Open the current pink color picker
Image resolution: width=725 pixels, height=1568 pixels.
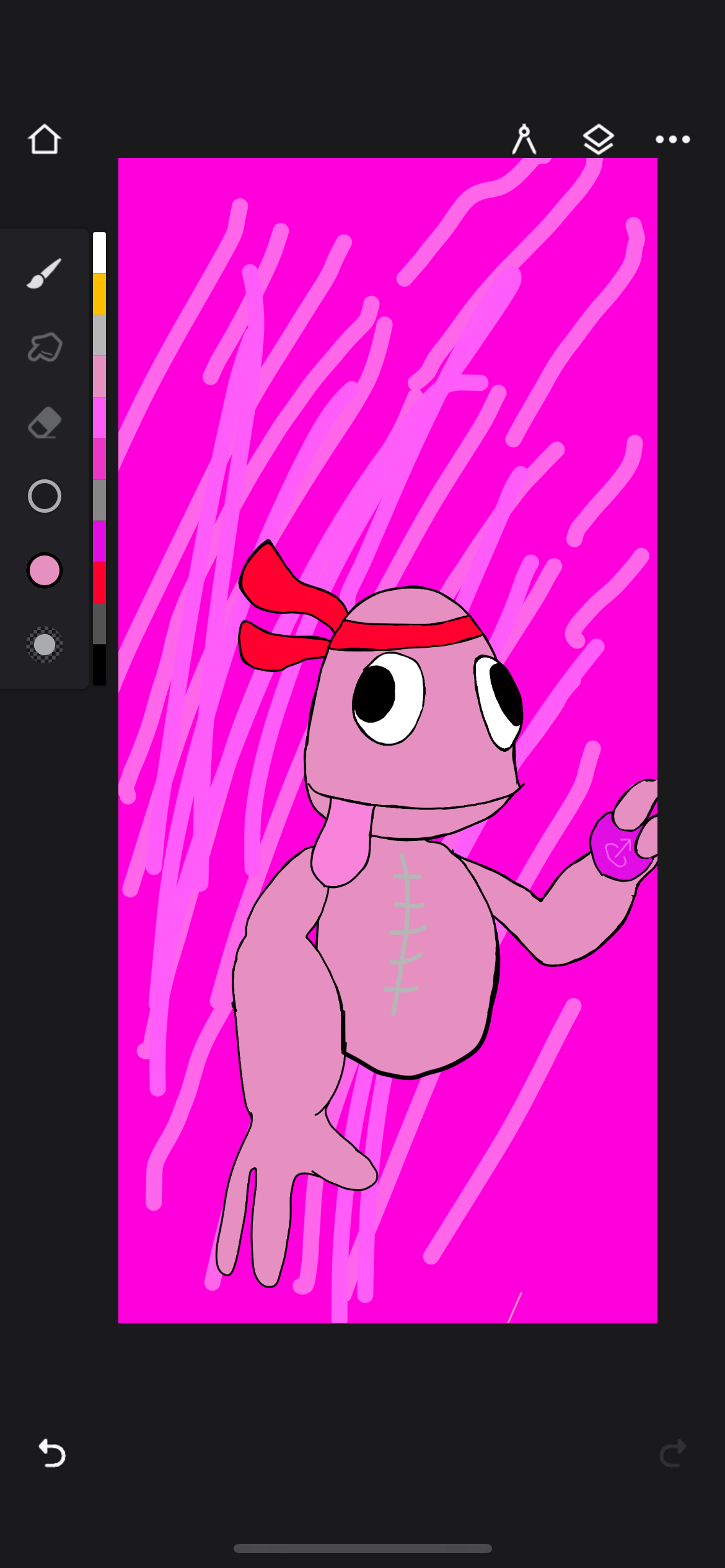pos(45,570)
